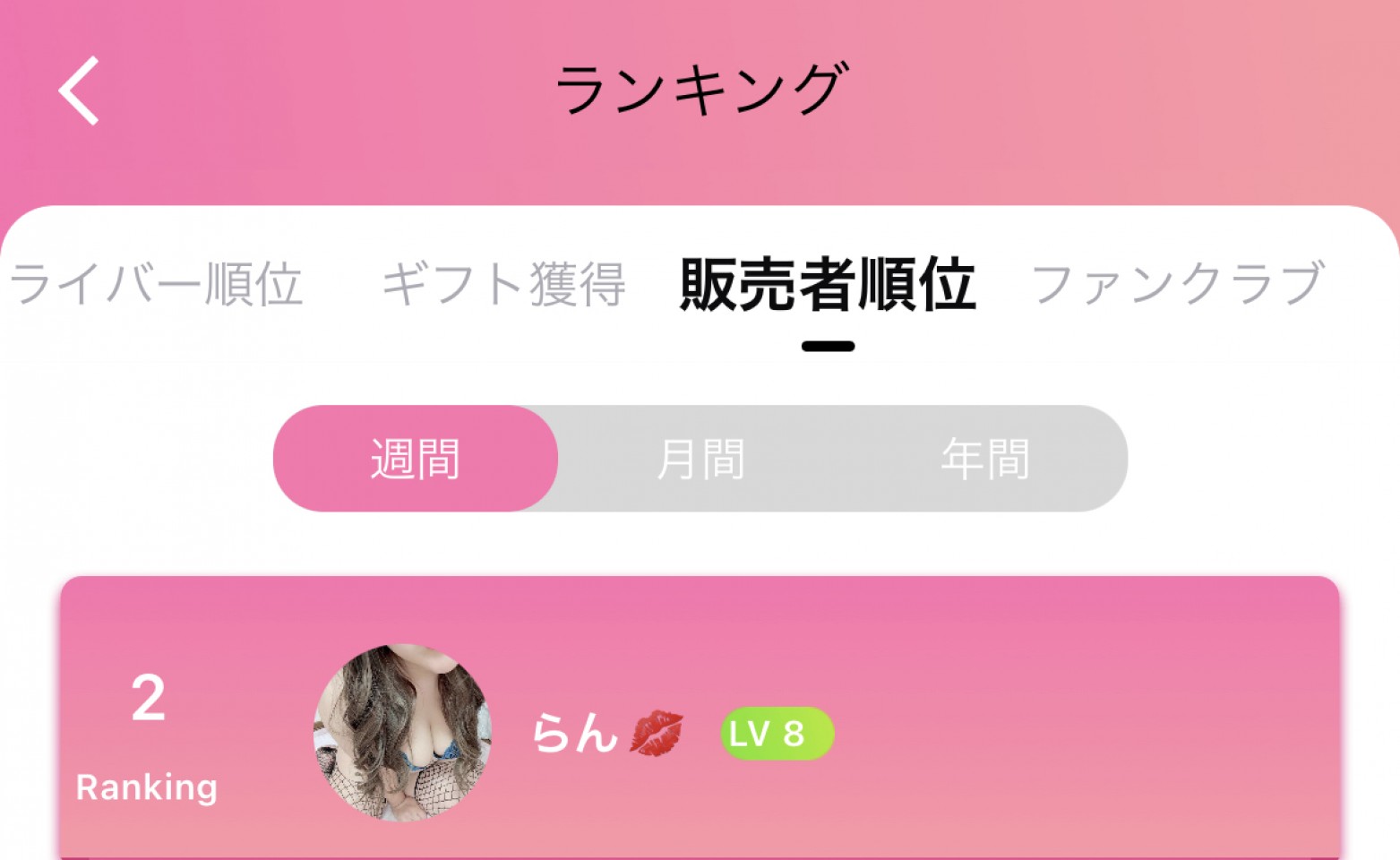Open the ギフト獲得 tab
This screenshot has height=860, width=1400.
tap(503, 285)
